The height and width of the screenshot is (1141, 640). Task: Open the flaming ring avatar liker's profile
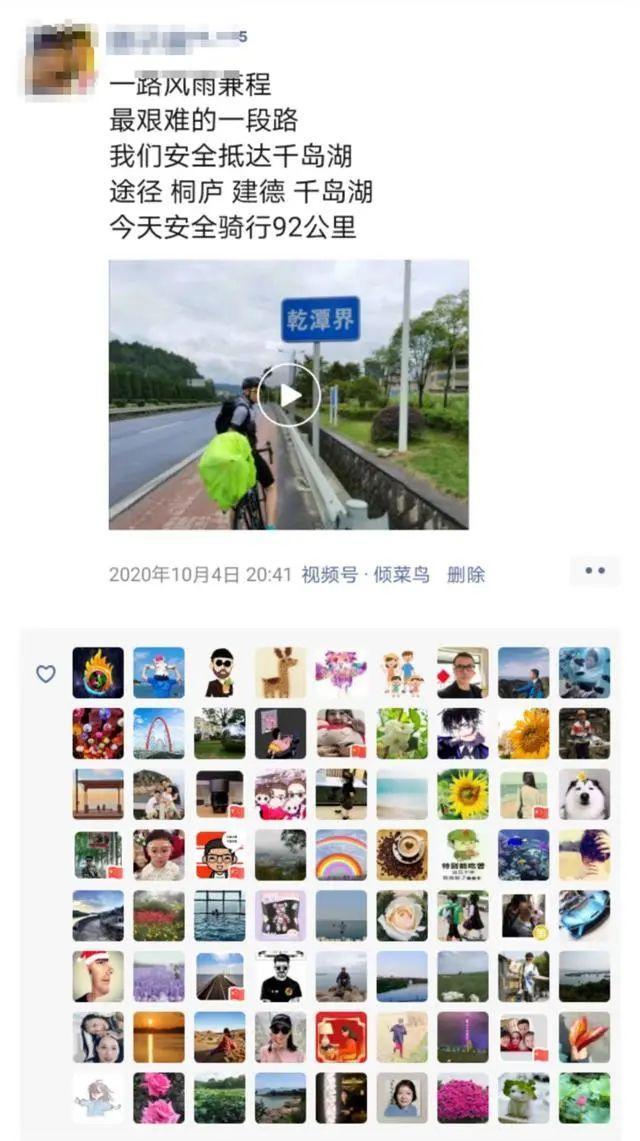[x=98, y=673]
